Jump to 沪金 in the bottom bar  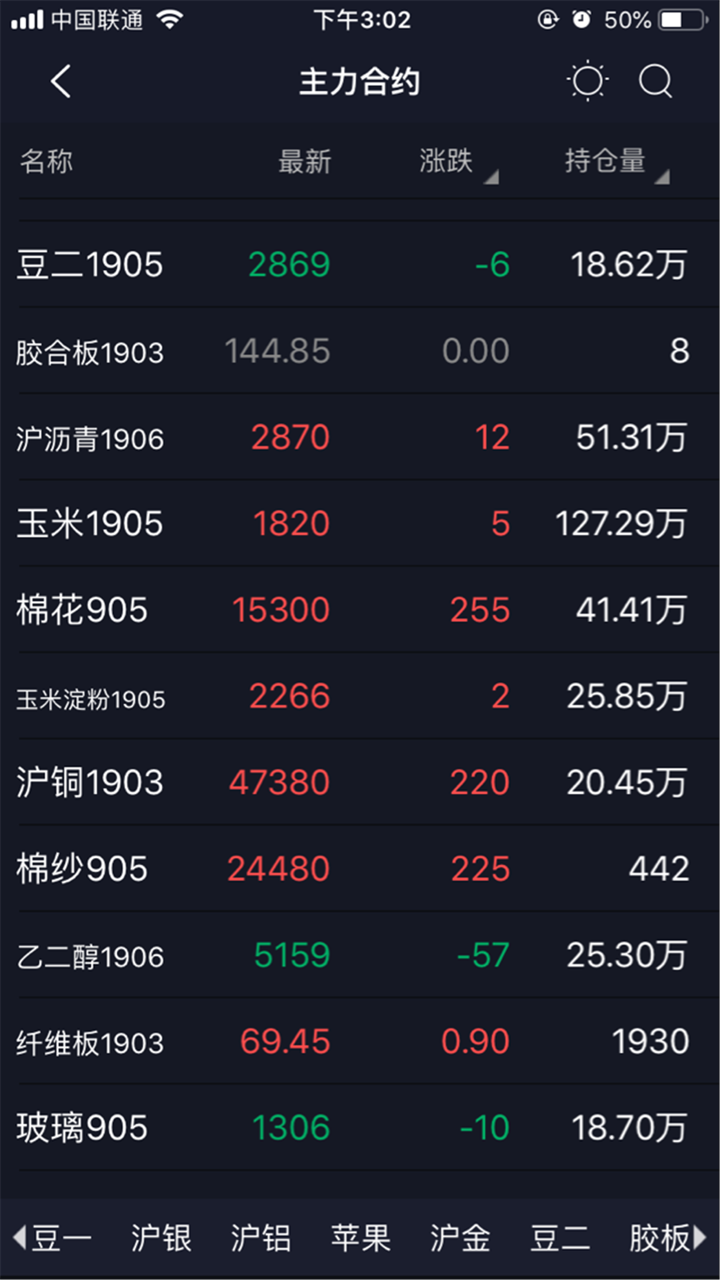click(x=460, y=1238)
